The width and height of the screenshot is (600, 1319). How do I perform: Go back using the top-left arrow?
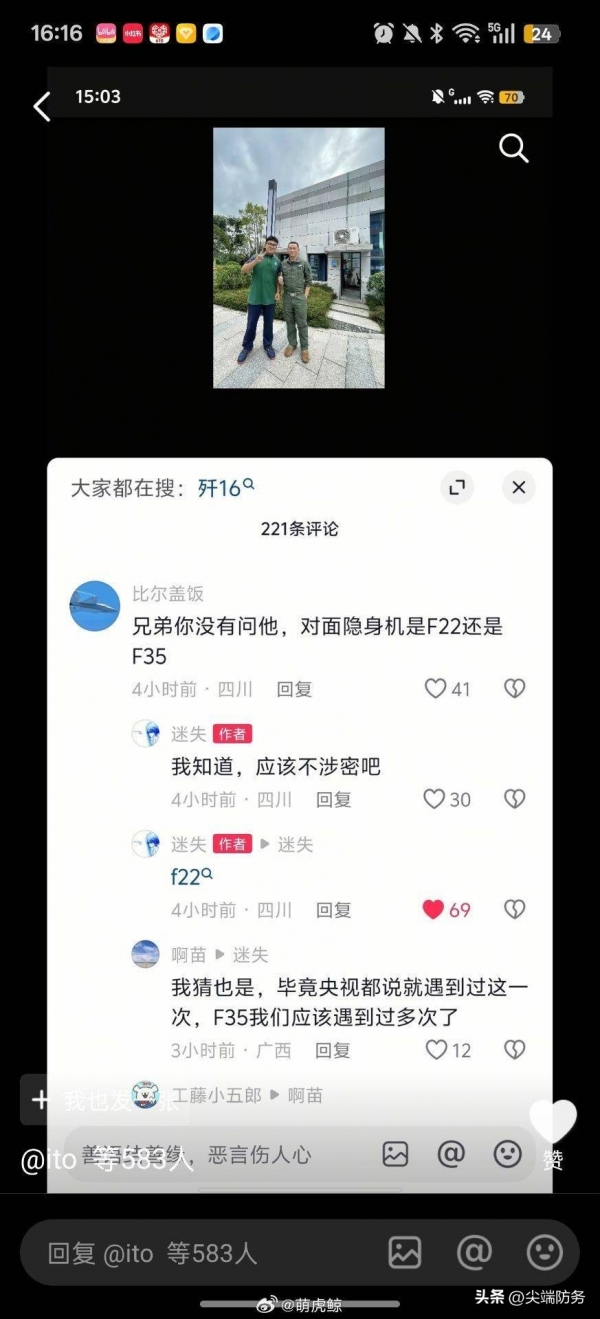point(41,107)
